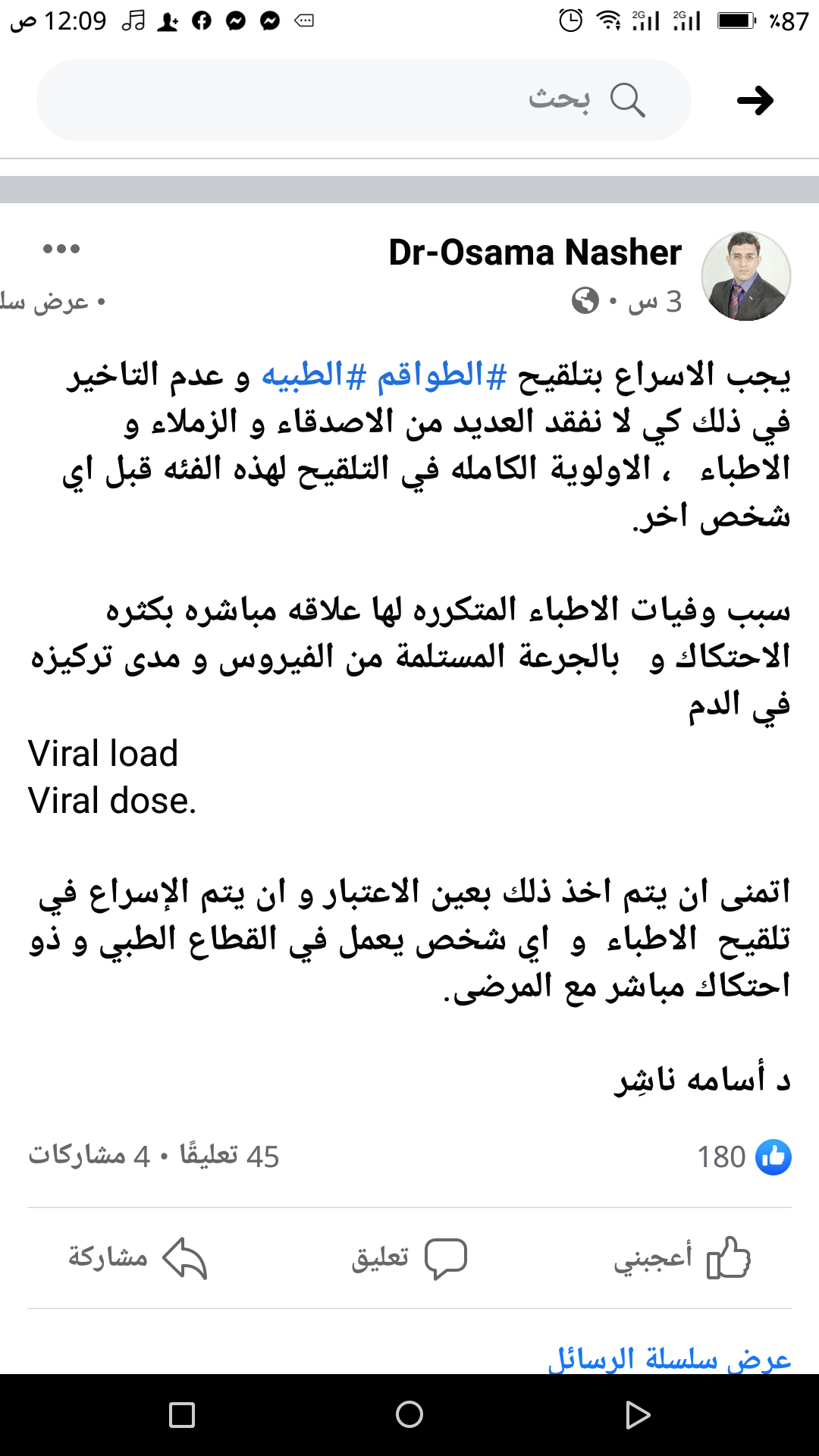819x1456 pixels.
Task: Open the recent apps square button
Action: pos(182,1415)
